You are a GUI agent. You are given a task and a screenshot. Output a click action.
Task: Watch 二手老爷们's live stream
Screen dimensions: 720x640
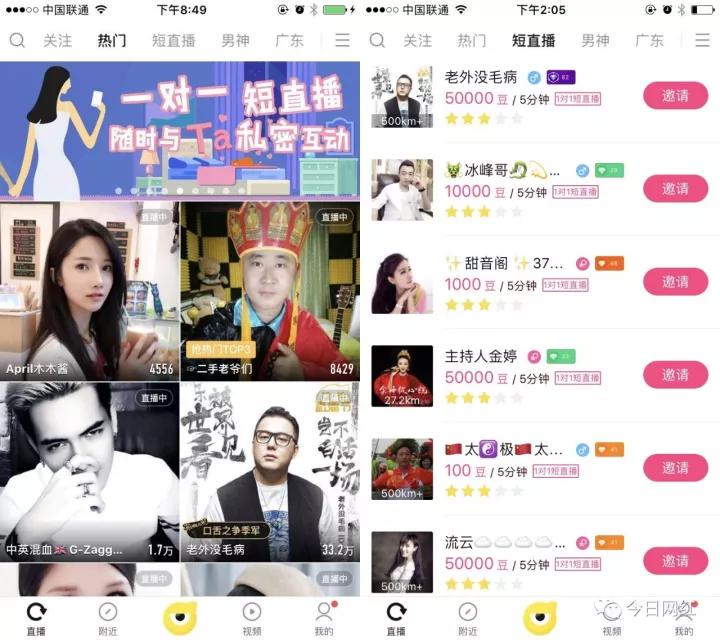pos(270,290)
